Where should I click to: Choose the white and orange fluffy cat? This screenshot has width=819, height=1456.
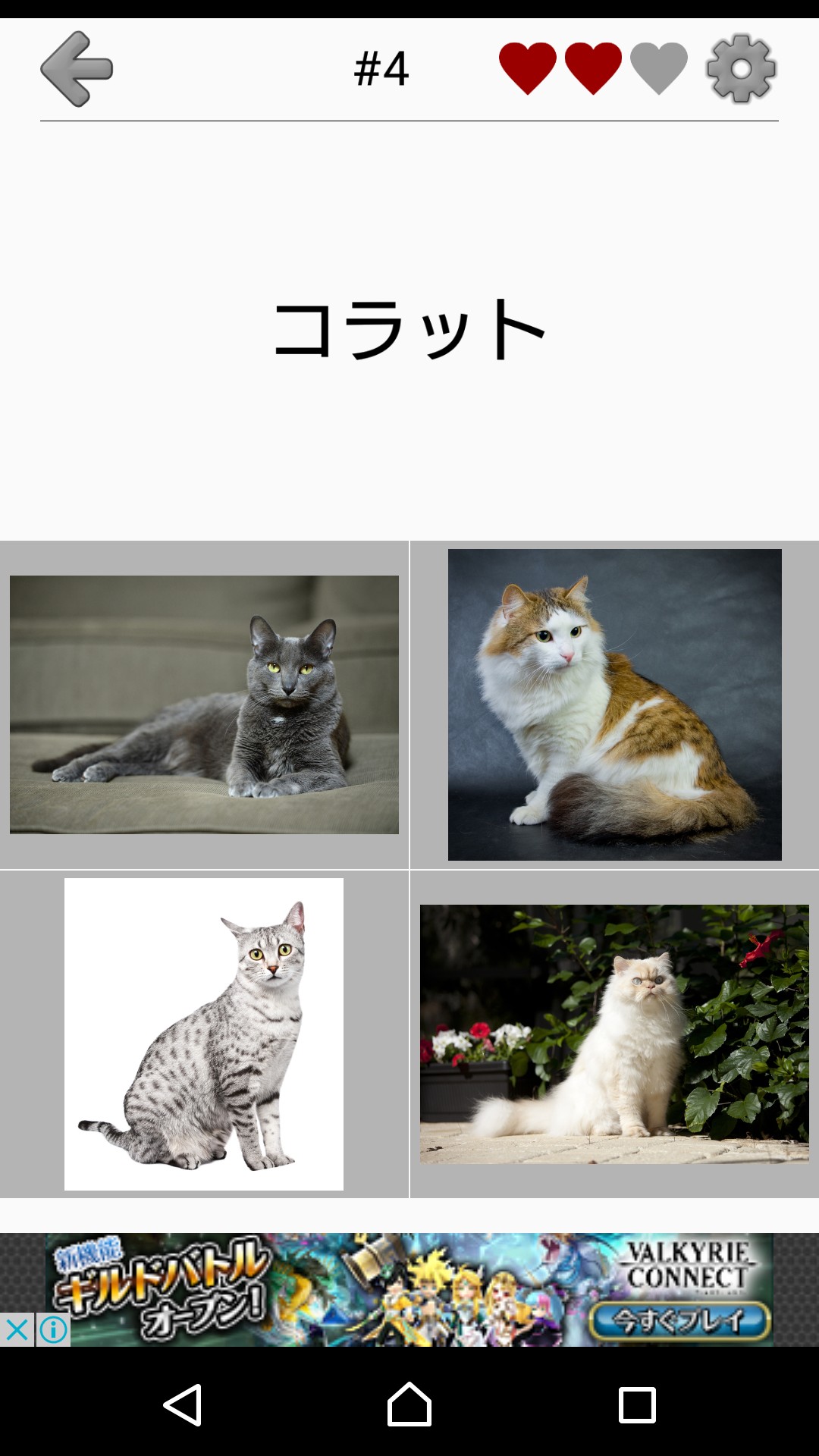pos(614,704)
